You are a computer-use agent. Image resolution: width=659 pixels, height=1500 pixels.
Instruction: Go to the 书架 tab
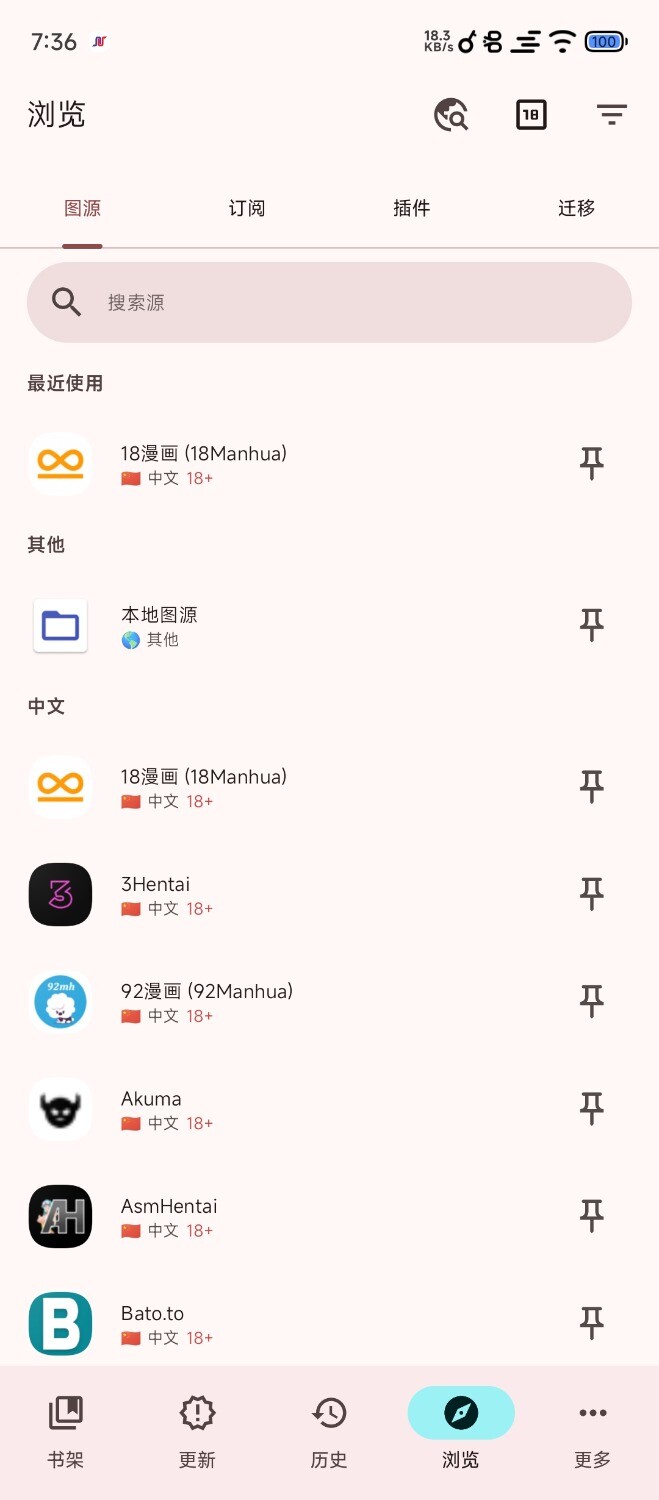[x=66, y=1432]
